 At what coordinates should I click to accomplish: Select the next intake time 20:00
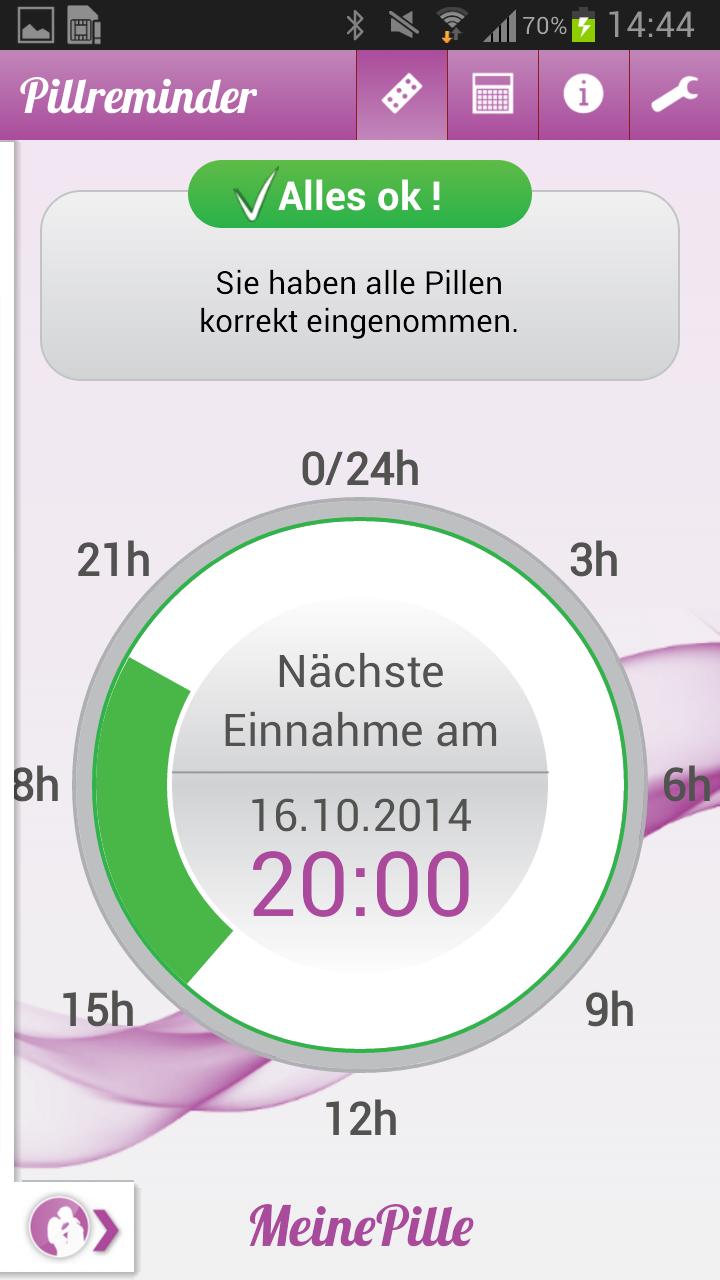coord(360,880)
